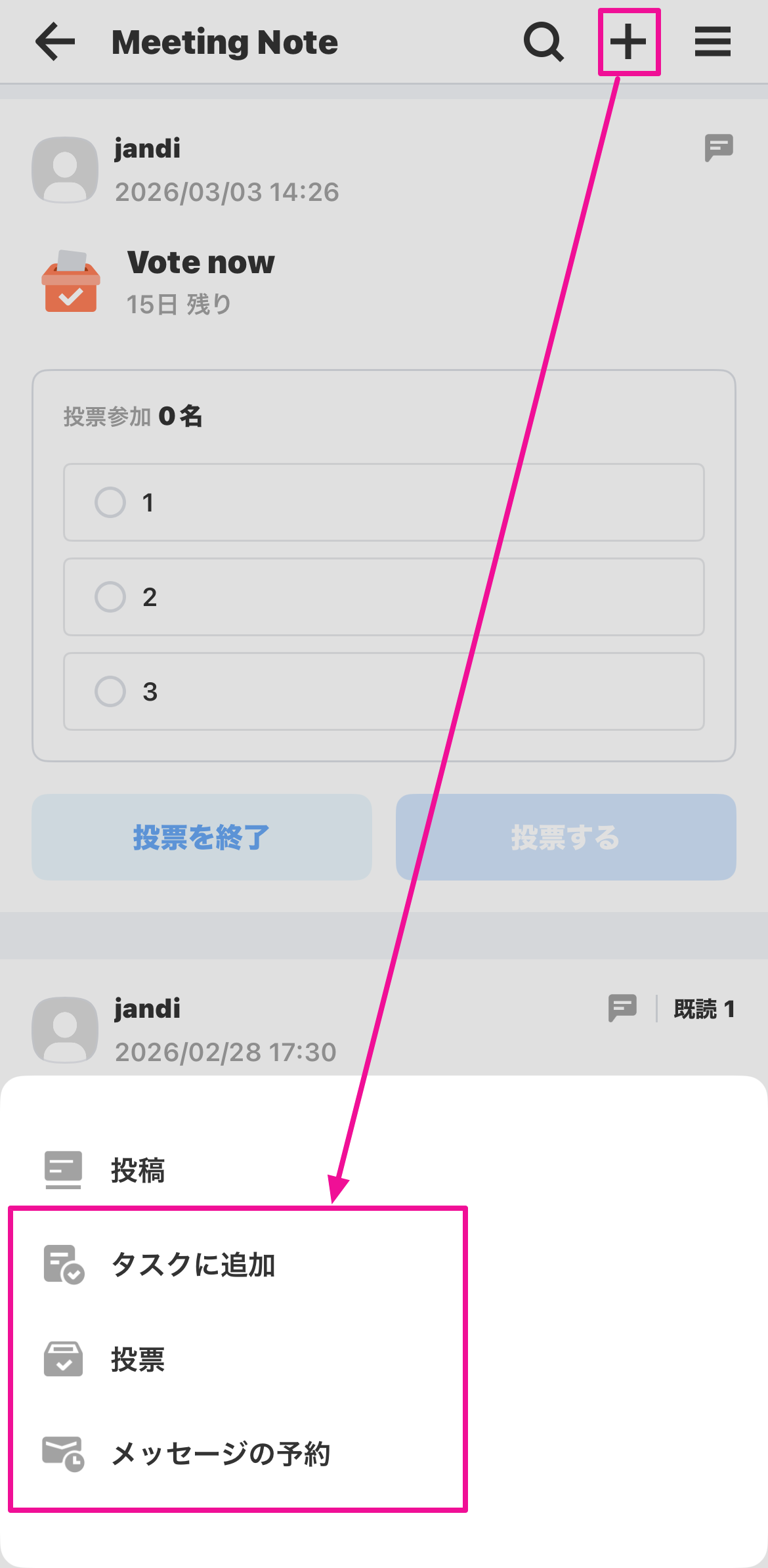The width and height of the screenshot is (768, 1568).
Task: Select 投稿 in the bottom sheet
Action: coord(138,1170)
